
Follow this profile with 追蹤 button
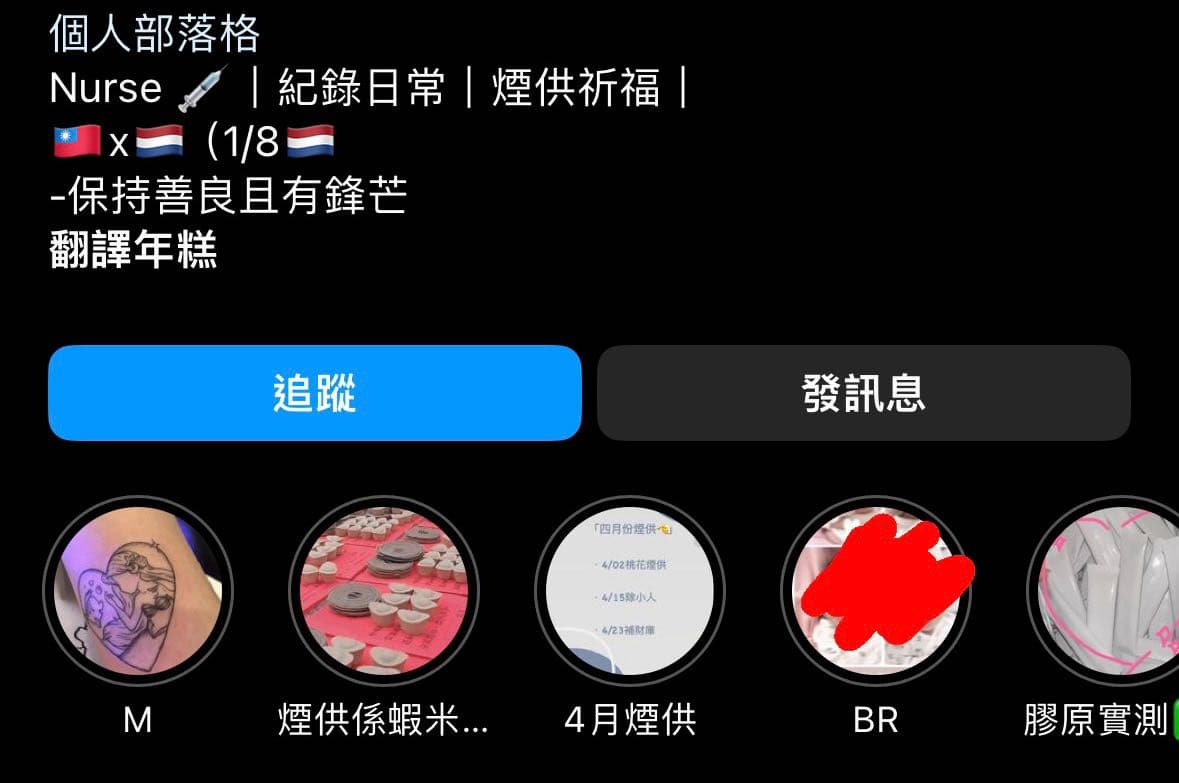pyautogui.click(x=314, y=393)
